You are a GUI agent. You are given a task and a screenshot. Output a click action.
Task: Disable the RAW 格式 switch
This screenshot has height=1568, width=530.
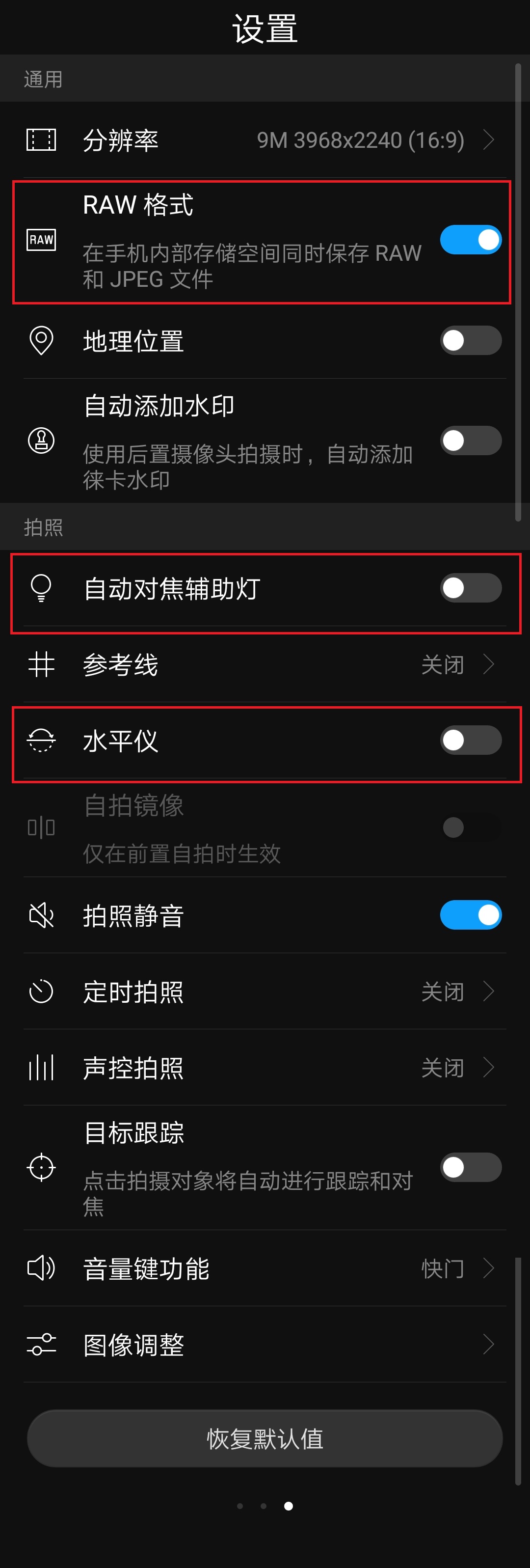[471, 240]
